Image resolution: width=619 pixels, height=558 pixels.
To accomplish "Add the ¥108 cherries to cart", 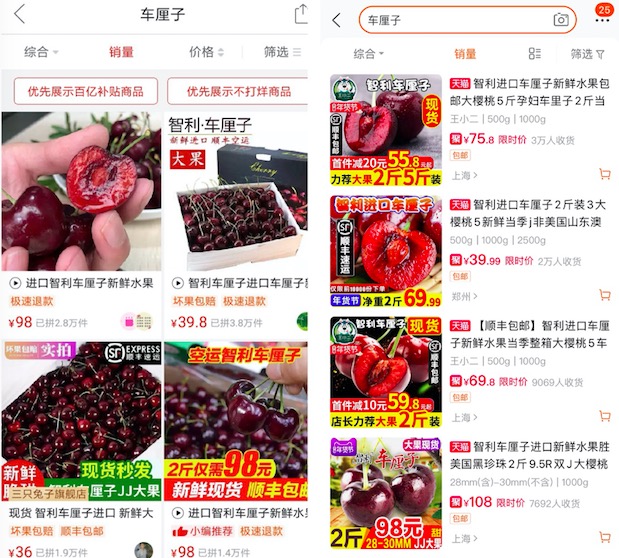I will 604,537.
